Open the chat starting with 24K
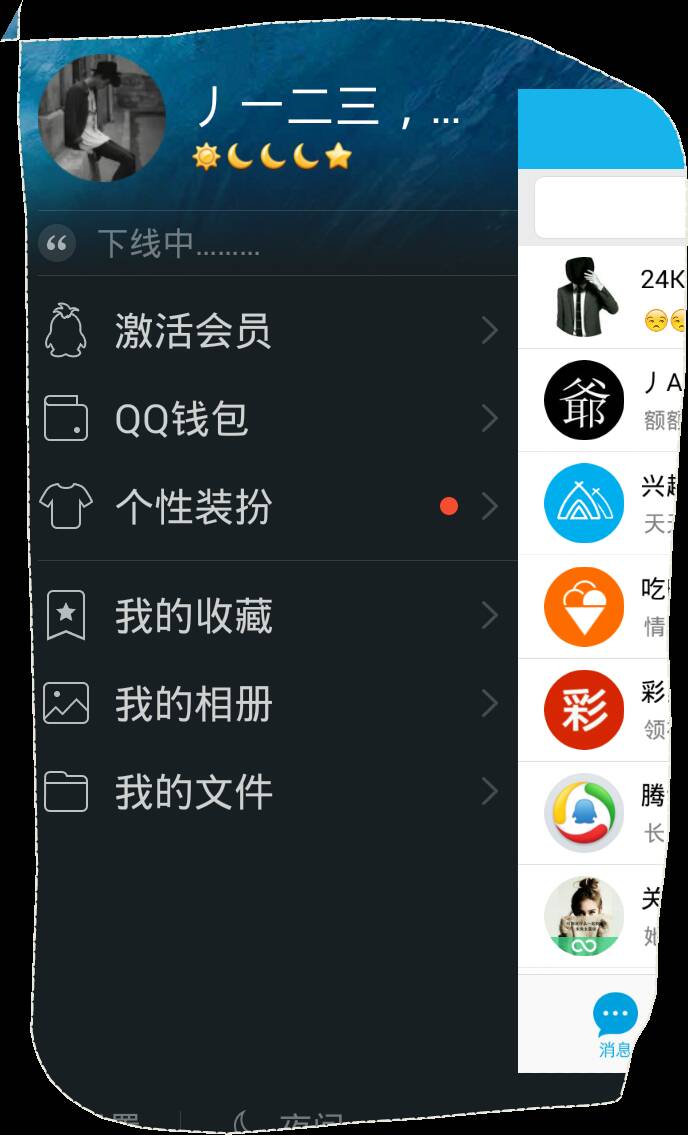 click(610, 298)
